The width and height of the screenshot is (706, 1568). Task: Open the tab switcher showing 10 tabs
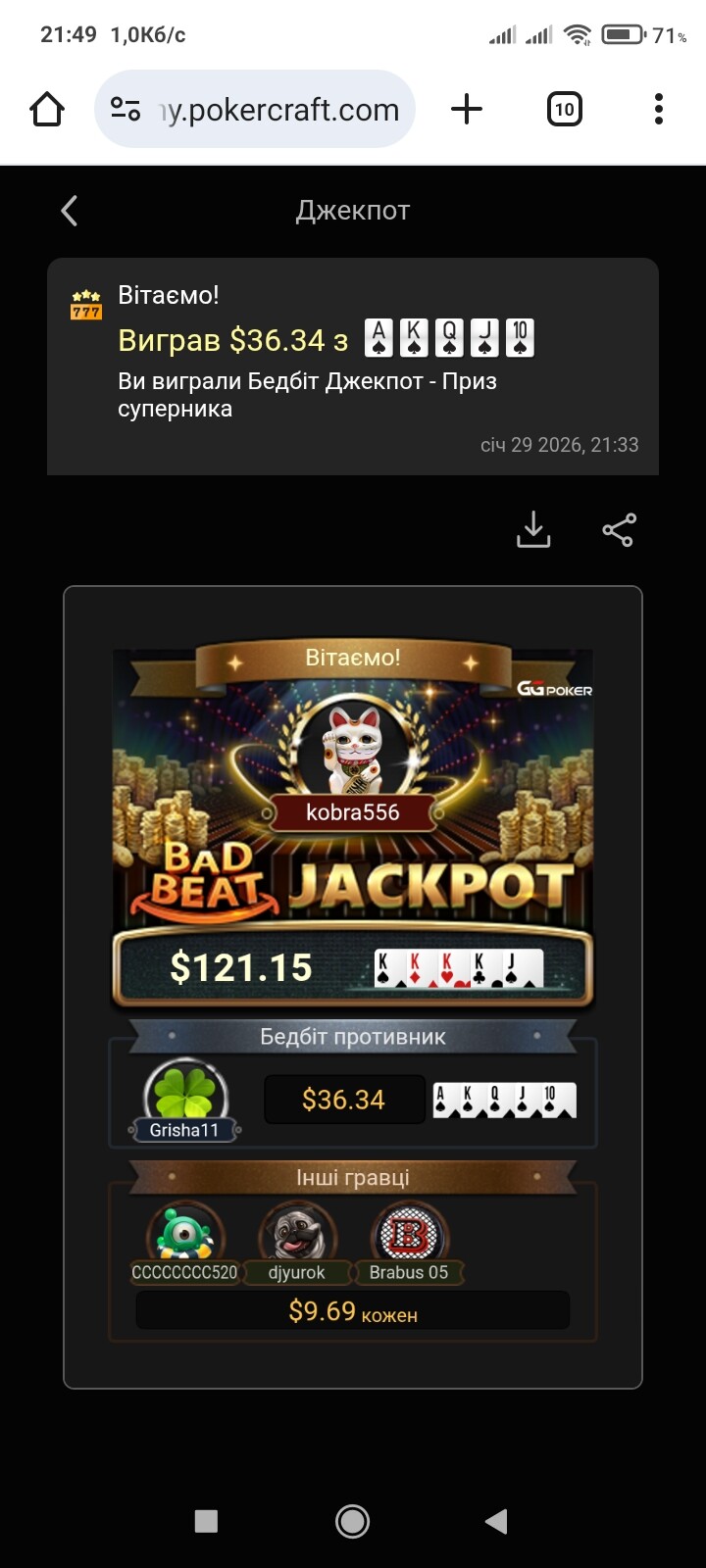click(564, 109)
